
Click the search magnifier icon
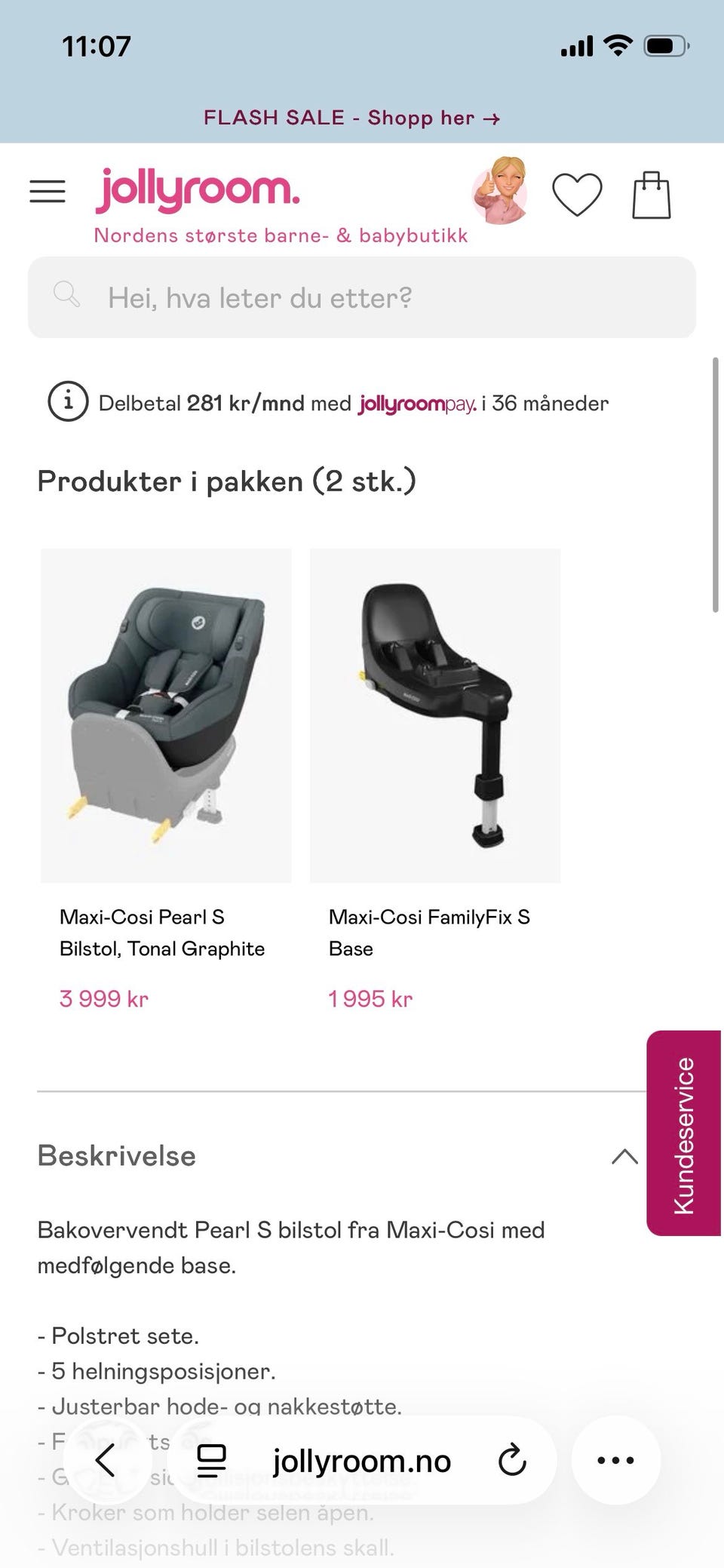[x=66, y=297]
